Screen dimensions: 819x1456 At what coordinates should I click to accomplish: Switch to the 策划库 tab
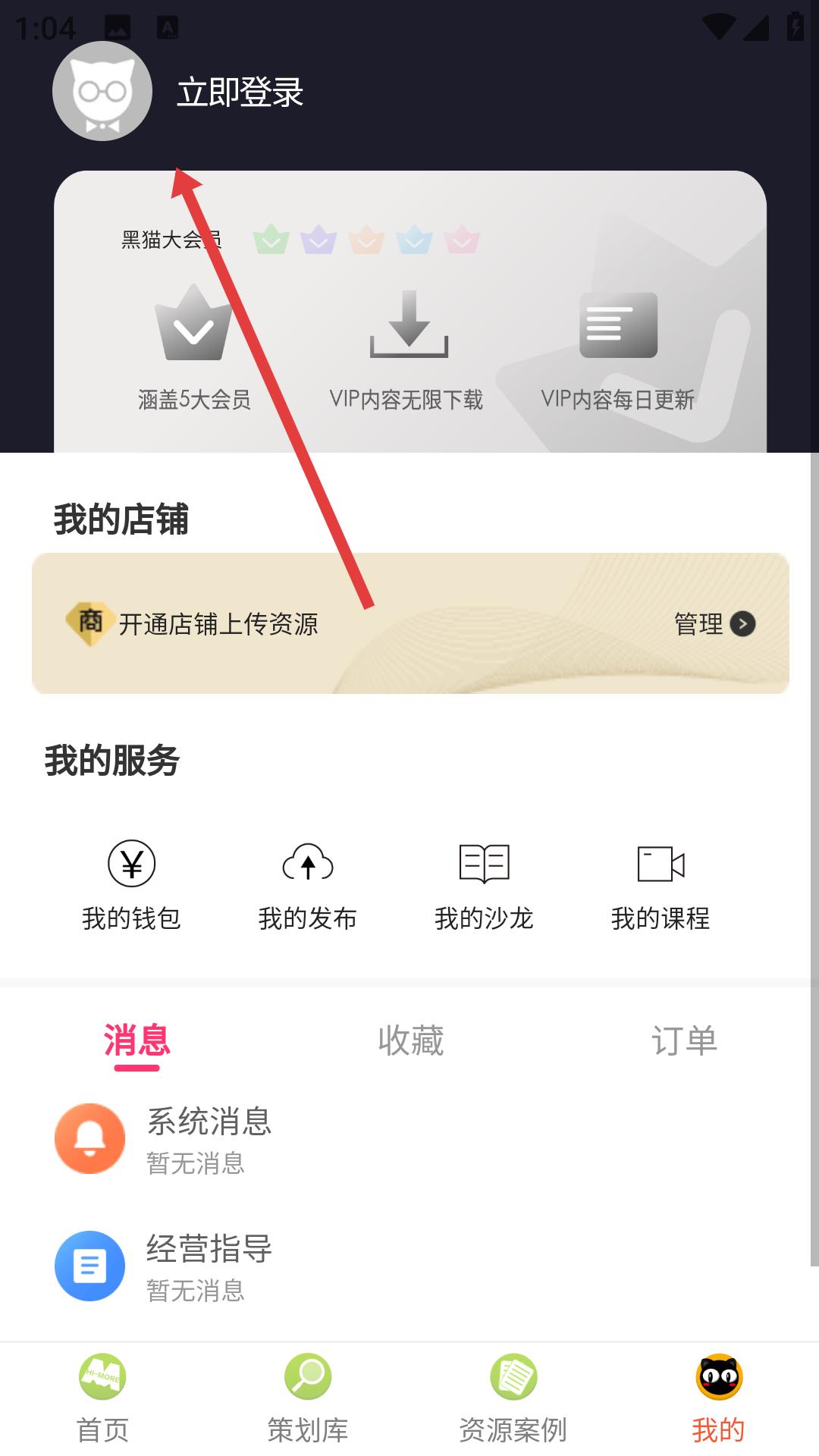(x=307, y=1399)
